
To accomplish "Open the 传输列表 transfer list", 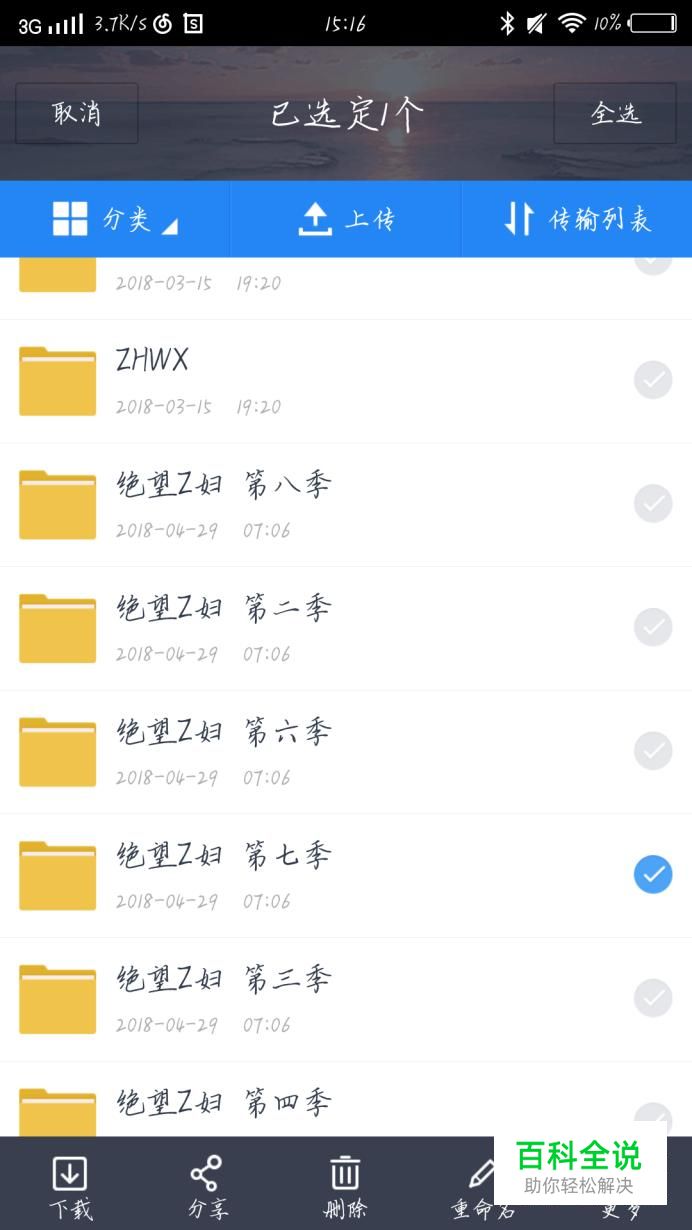I will pyautogui.click(x=577, y=219).
